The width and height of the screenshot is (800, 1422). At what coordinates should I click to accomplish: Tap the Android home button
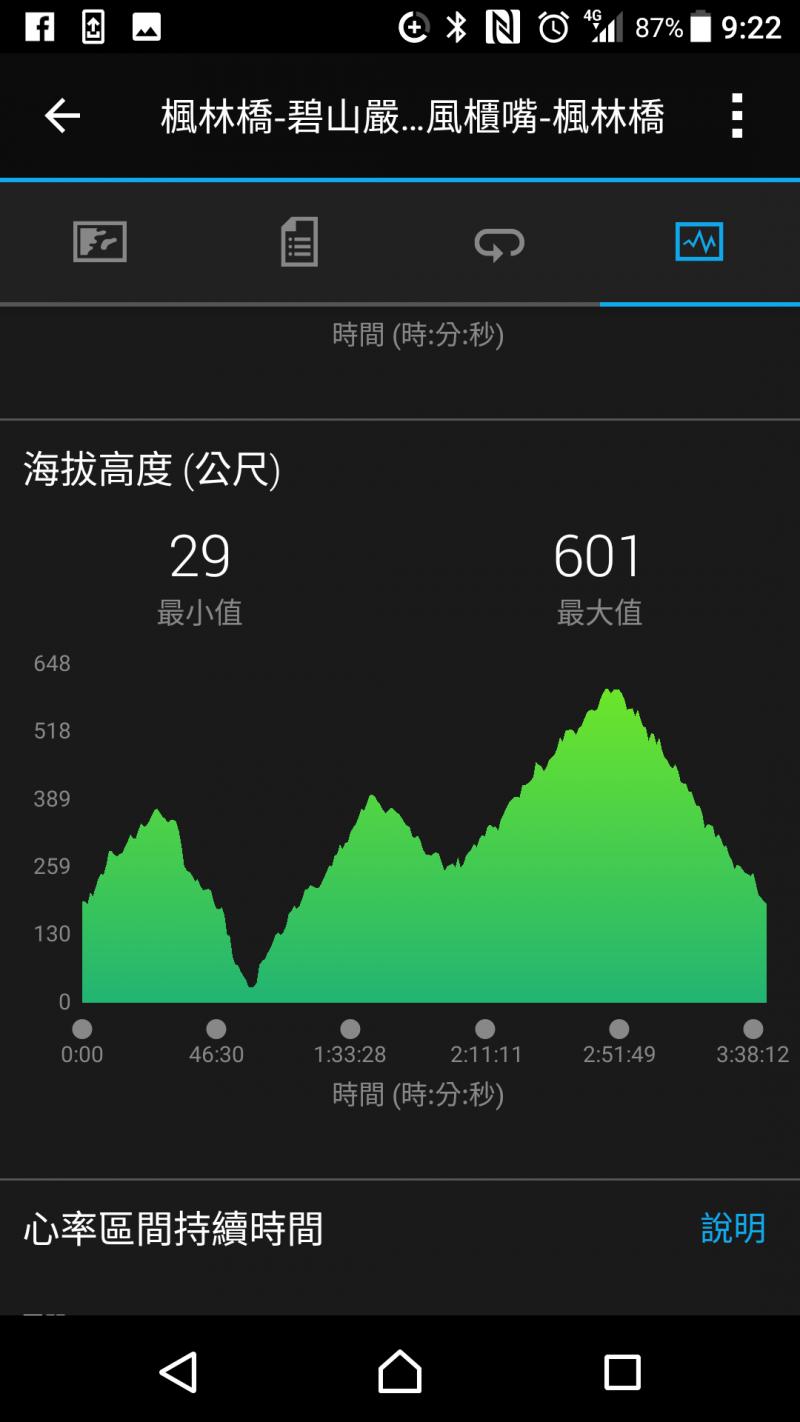[x=400, y=1371]
